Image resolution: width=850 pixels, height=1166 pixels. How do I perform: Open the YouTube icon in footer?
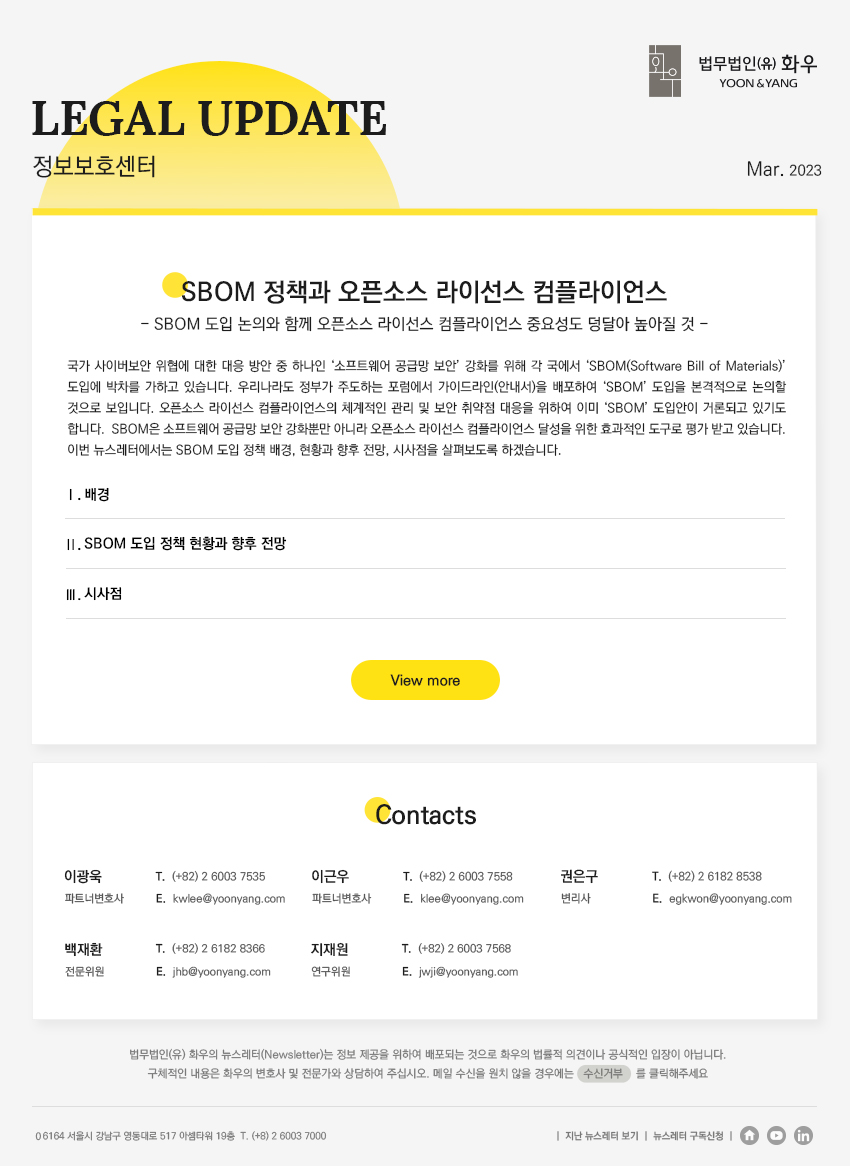tap(776, 1136)
